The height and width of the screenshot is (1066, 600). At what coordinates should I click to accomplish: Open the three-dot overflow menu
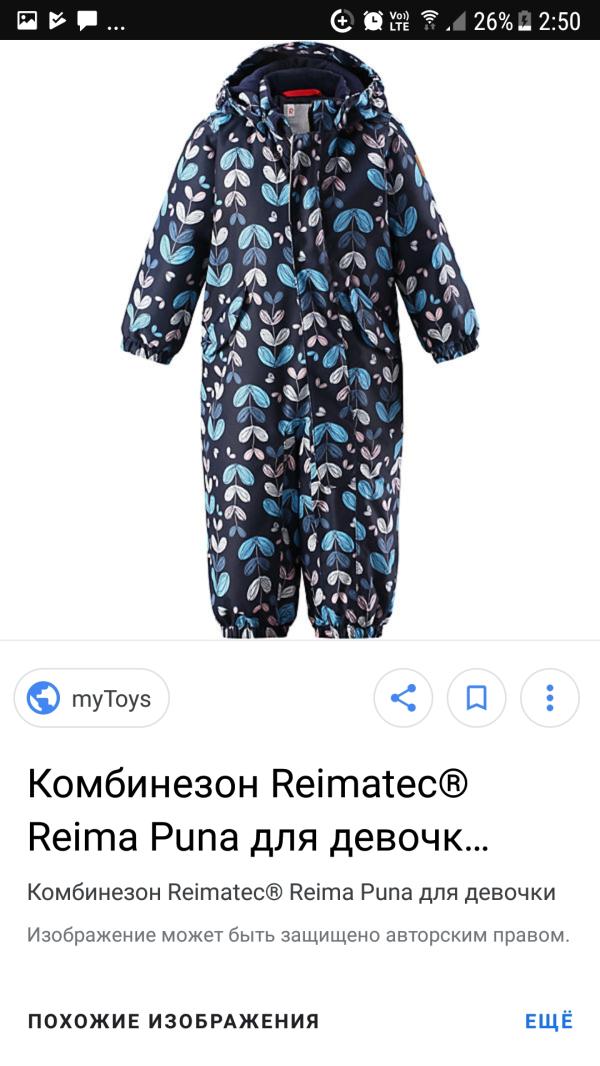click(x=550, y=698)
